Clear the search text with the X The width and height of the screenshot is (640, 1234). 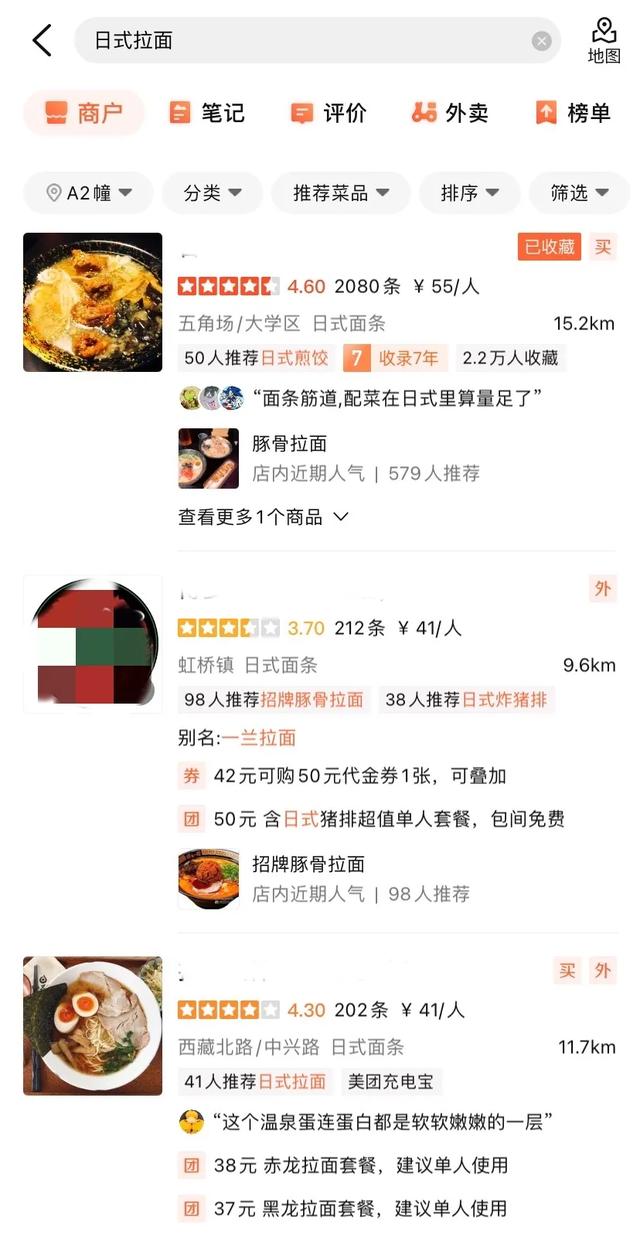pyautogui.click(x=541, y=41)
